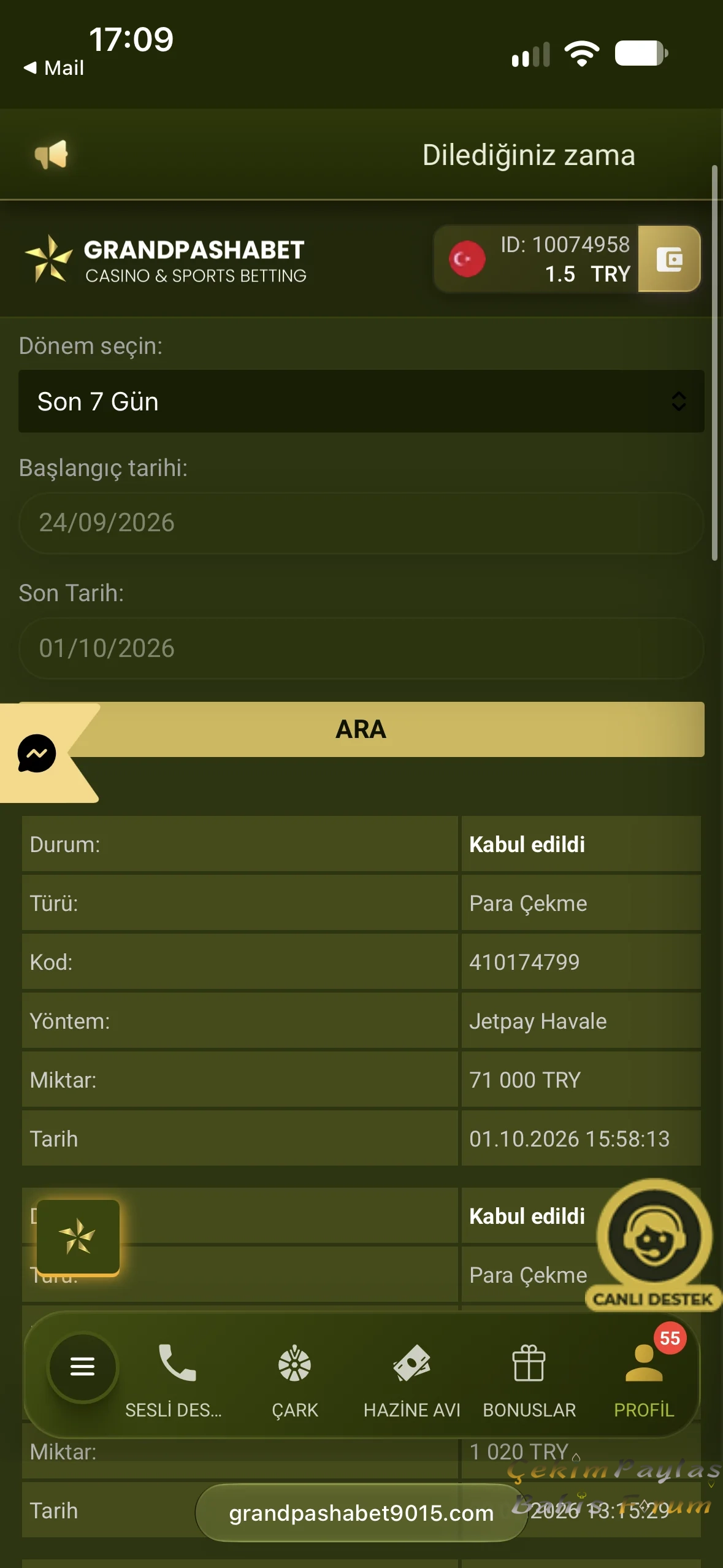
Task: Open the hamburger menu button
Action: (x=83, y=1366)
